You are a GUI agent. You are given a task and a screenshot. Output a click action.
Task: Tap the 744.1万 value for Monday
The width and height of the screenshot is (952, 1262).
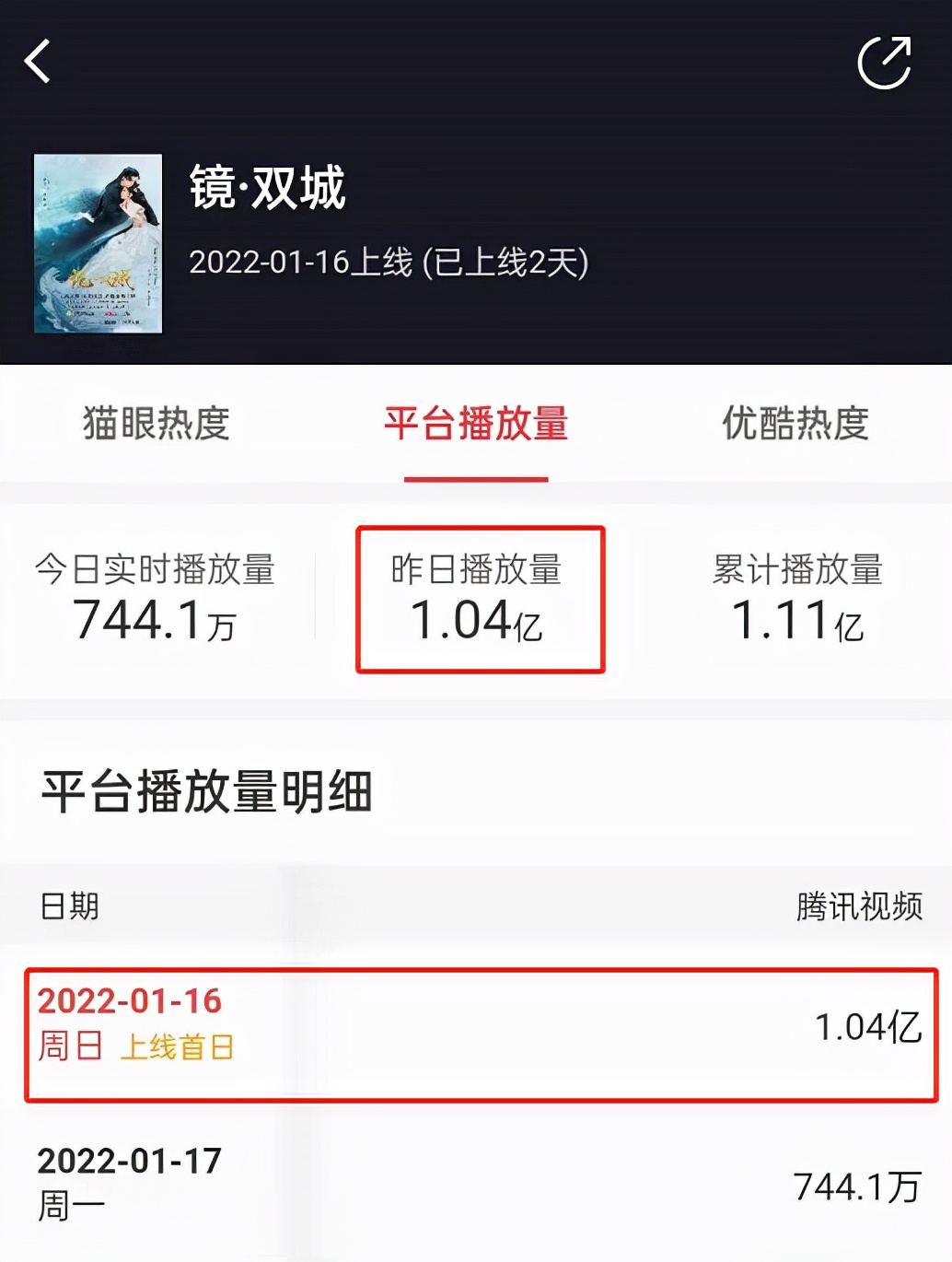(x=855, y=1187)
